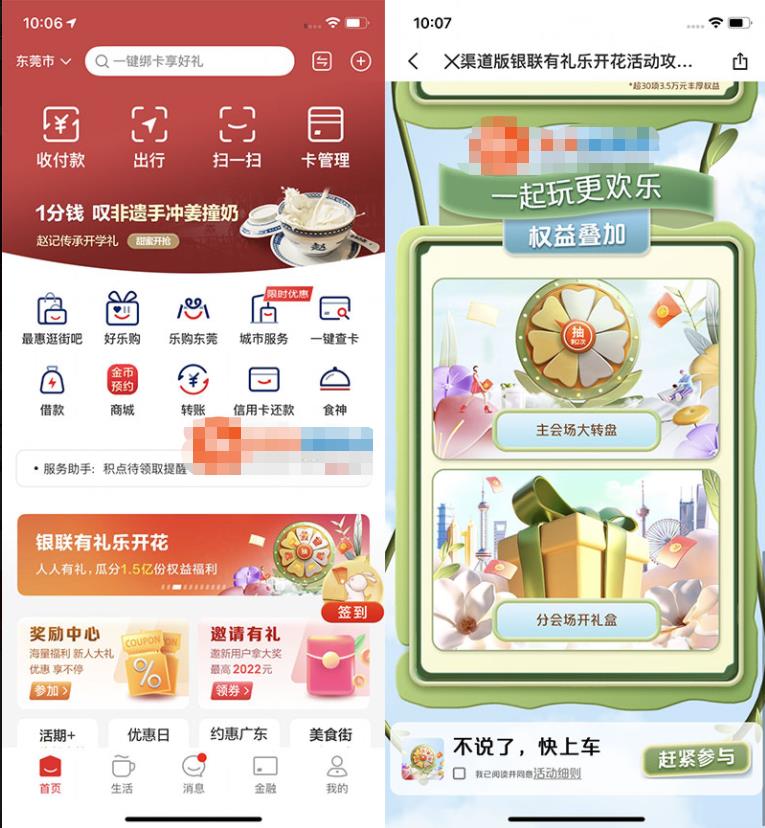Viewport: 765px width, 828px height.
Task: Check the agree to 活动细则 checkbox
Action: click(459, 773)
